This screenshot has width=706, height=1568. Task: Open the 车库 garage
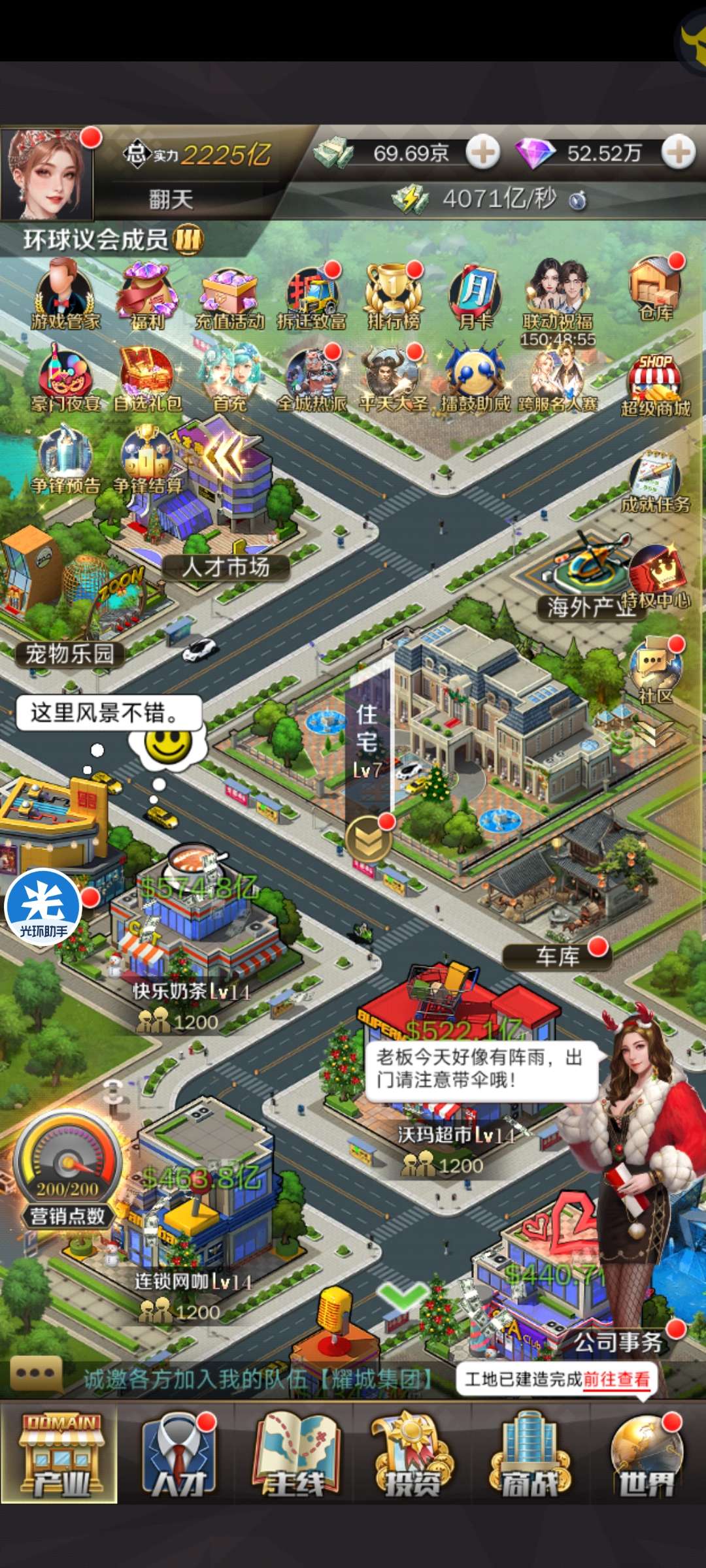[x=558, y=957]
